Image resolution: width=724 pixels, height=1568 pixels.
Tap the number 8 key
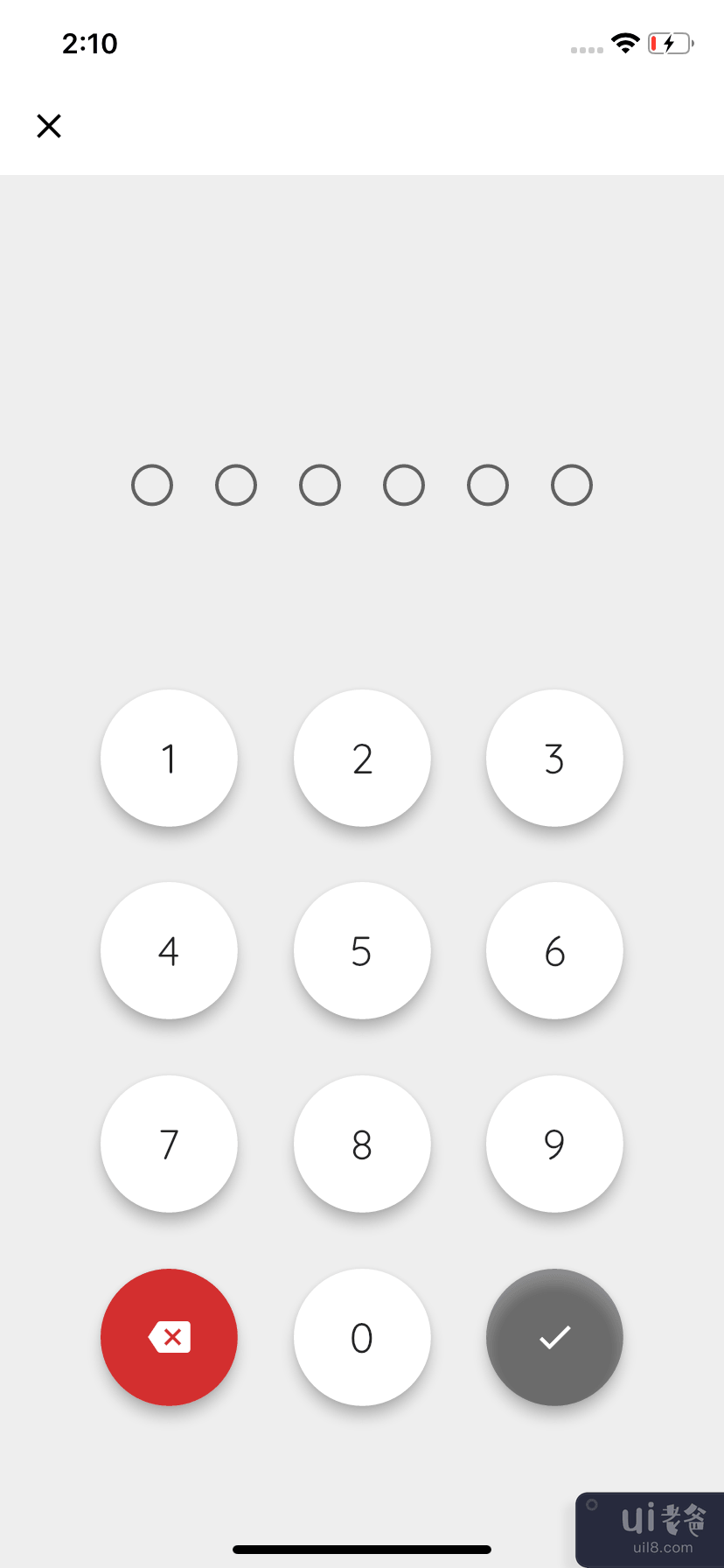pos(362,1144)
